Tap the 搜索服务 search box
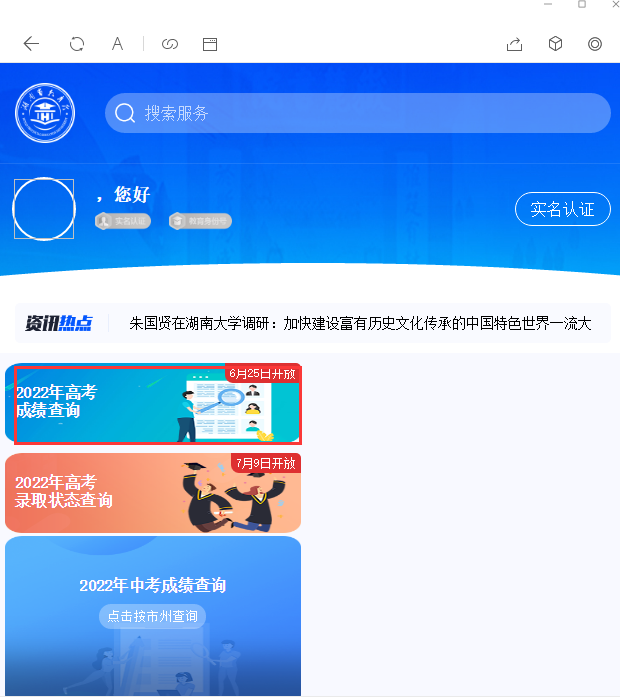The image size is (620, 698). (357, 113)
